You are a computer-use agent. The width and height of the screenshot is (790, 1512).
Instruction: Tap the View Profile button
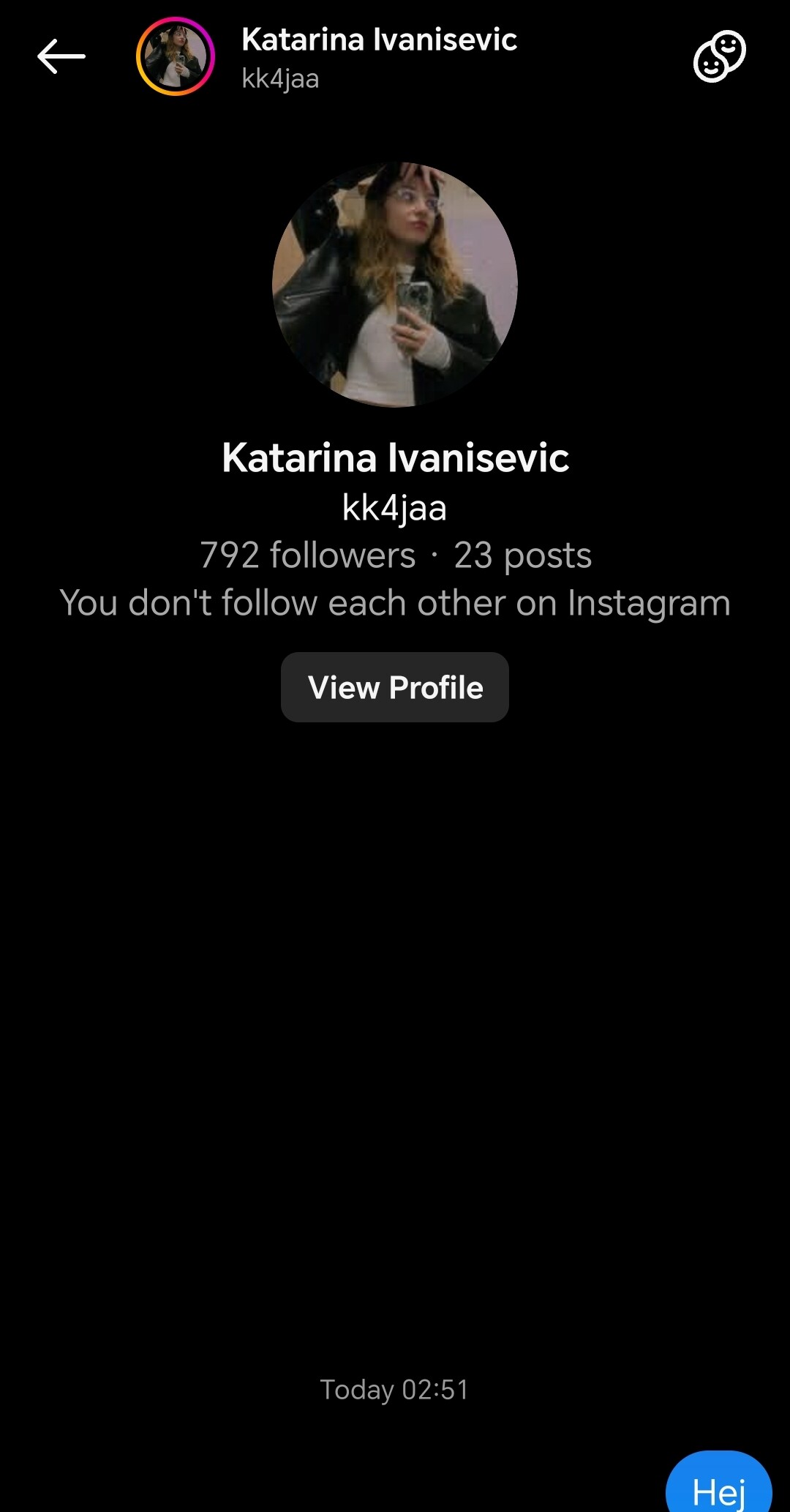click(x=395, y=687)
